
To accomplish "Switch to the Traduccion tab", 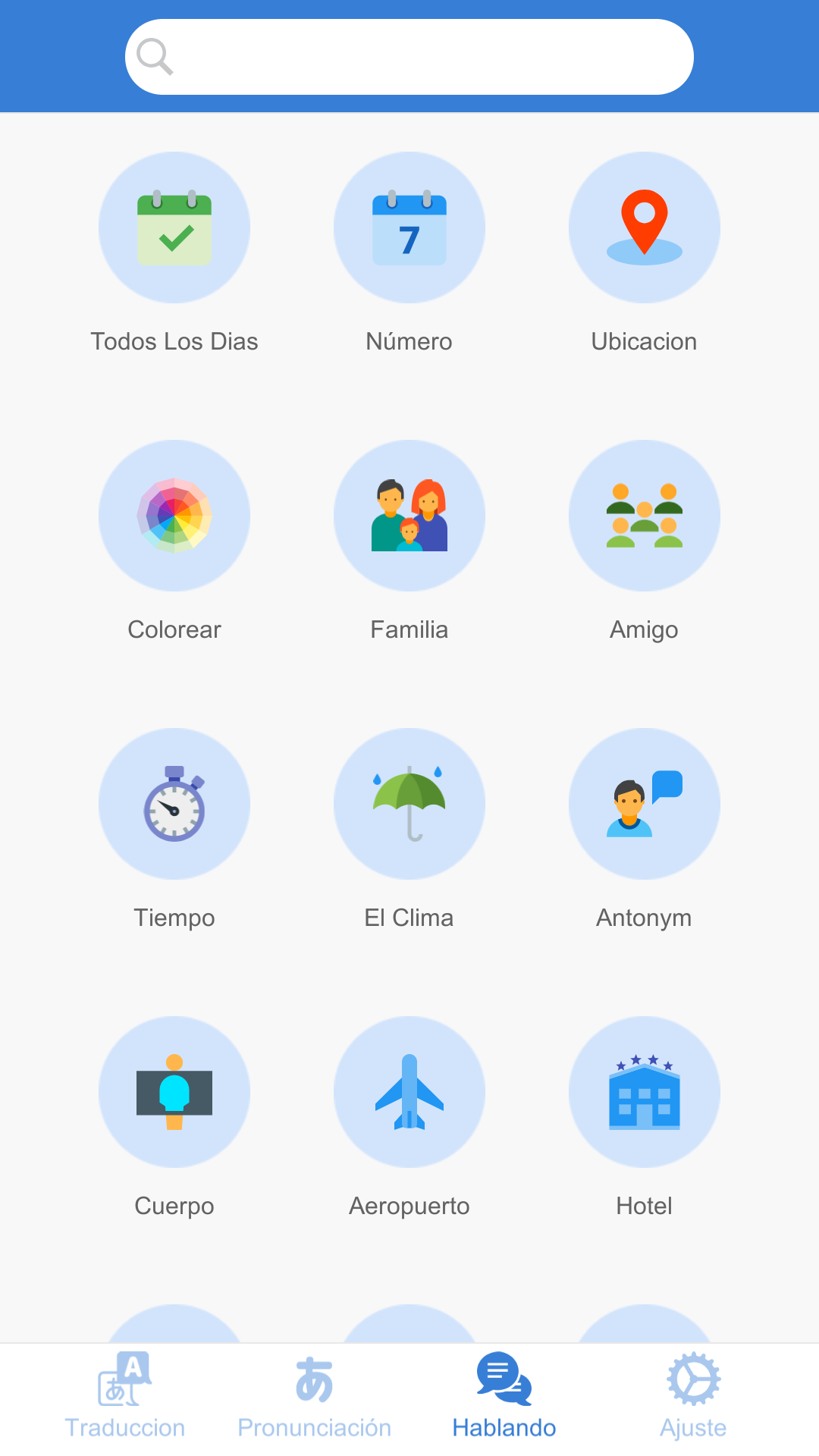I will coord(125,1396).
